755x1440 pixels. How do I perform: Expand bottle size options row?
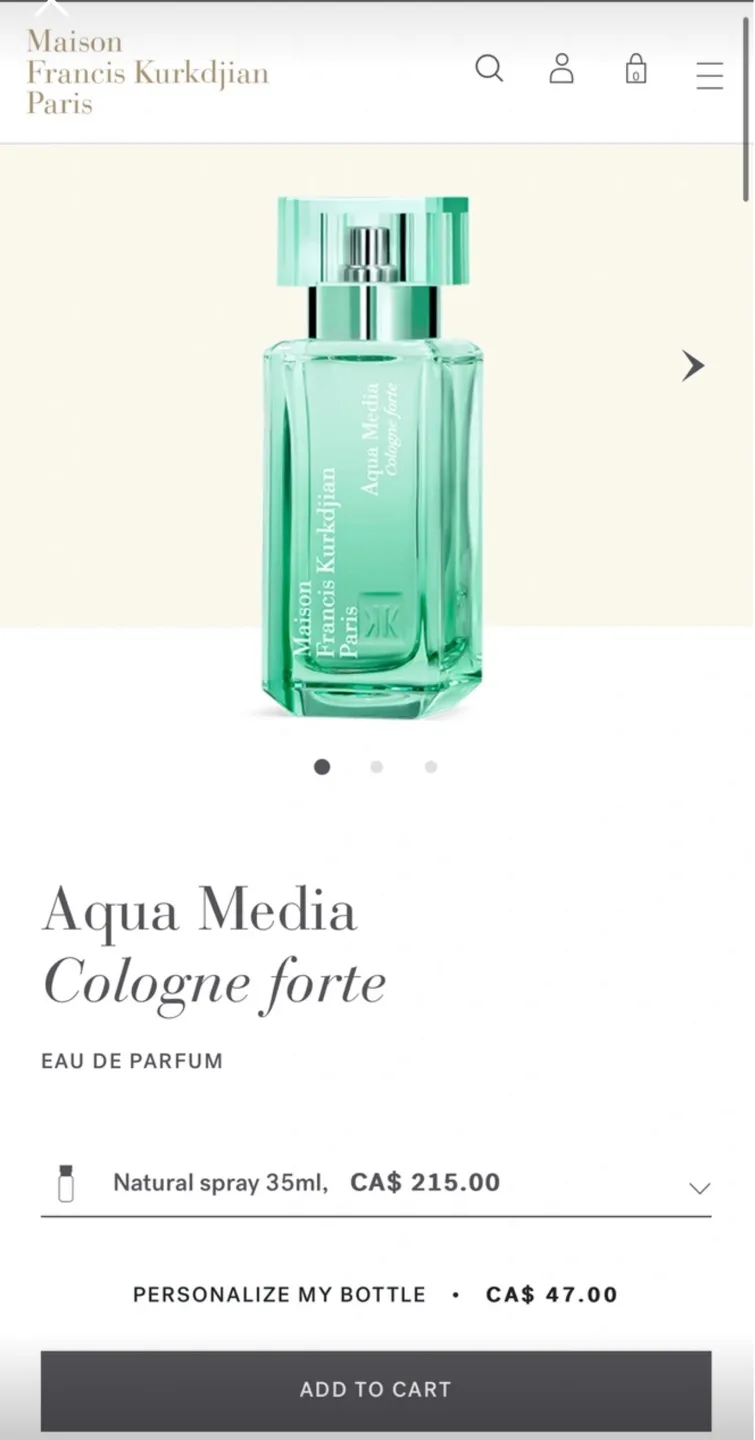tap(375, 1183)
